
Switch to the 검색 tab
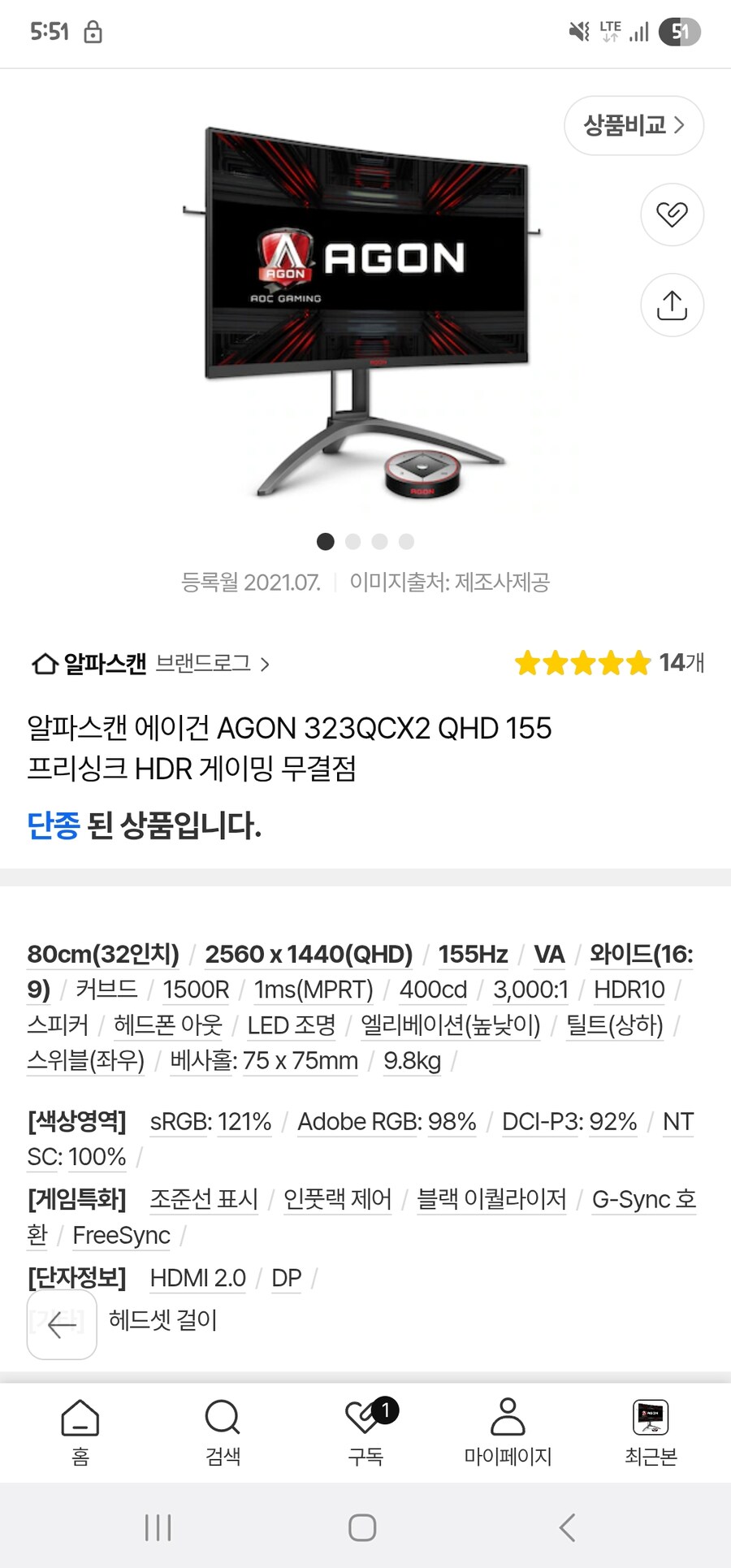coord(223,1432)
